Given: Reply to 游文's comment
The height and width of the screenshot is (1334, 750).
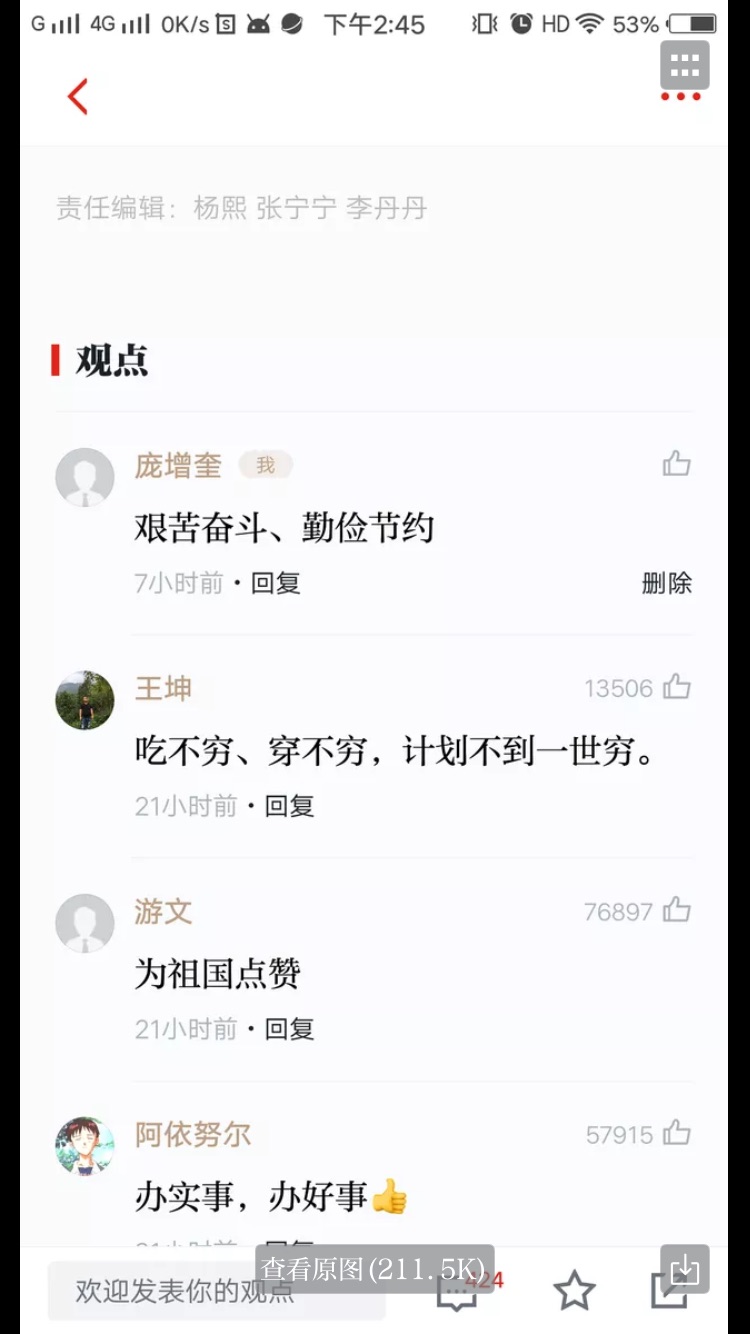Looking at the screenshot, I should (289, 1029).
